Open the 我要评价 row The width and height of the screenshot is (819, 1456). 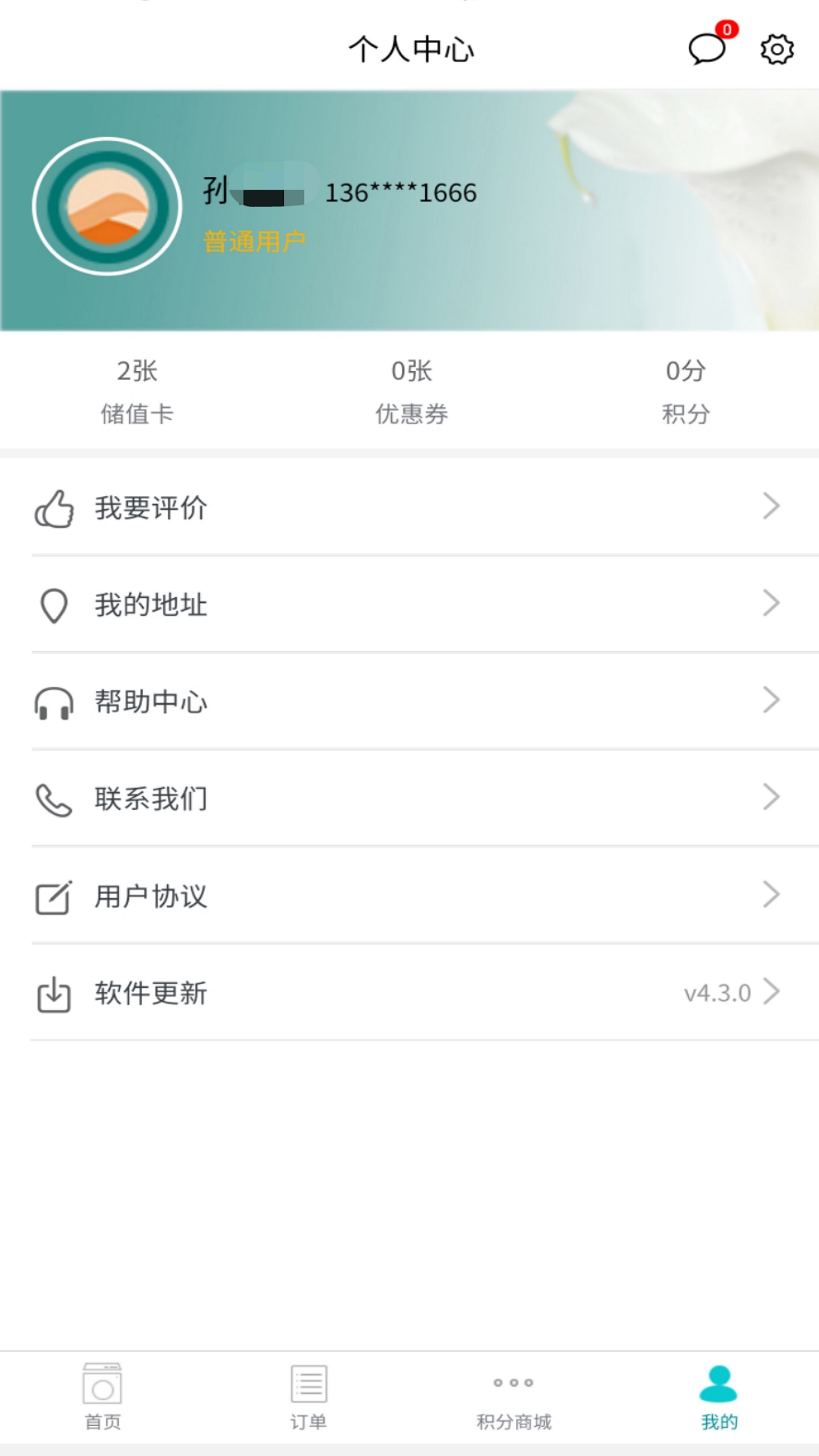click(x=409, y=507)
